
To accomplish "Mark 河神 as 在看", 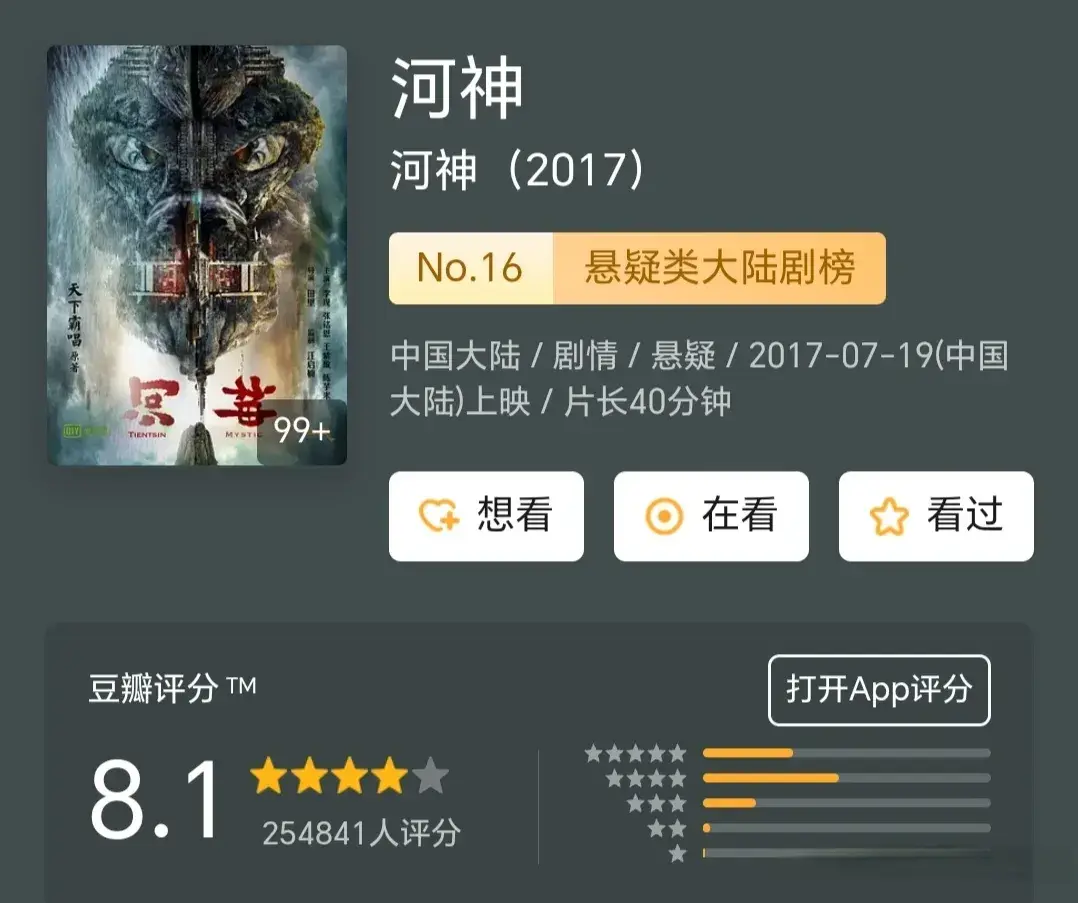I will [x=711, y=516].
